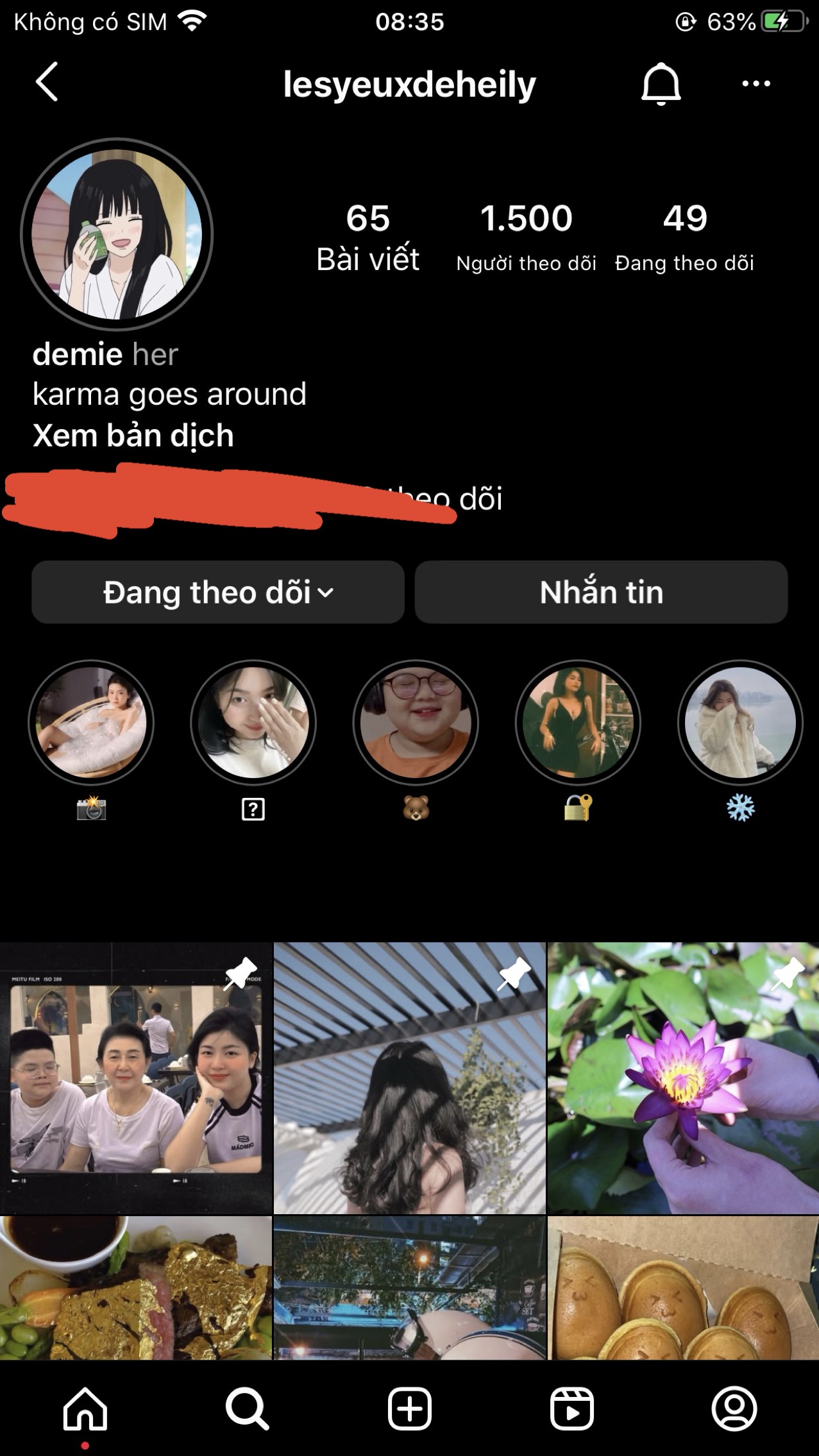The image size is (819, 1456).
Task: Open the three-dot overflow menu
Action: (756, 83)
